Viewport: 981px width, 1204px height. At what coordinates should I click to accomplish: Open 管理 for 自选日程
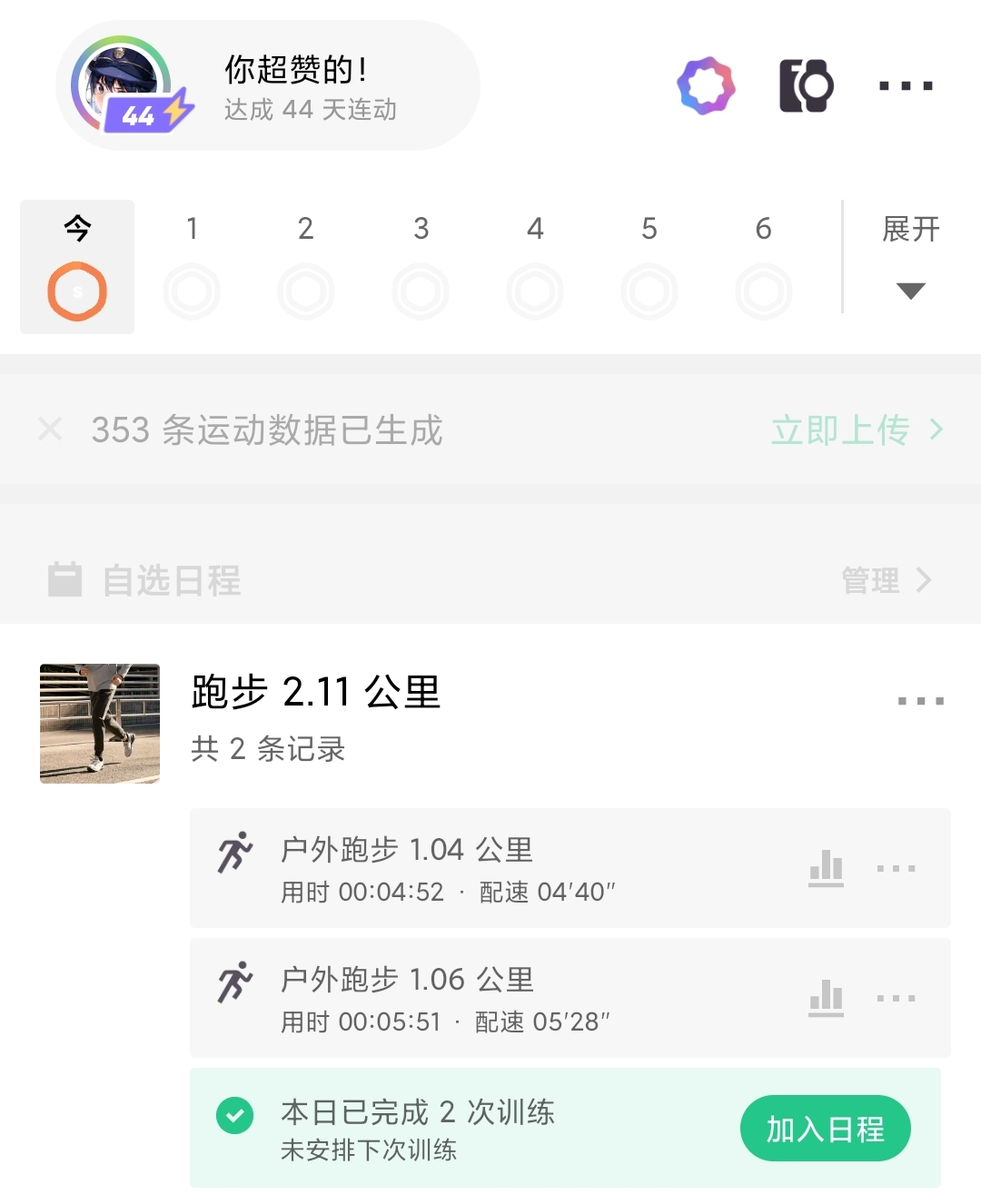pyautogui.click(x=886, y=580)
